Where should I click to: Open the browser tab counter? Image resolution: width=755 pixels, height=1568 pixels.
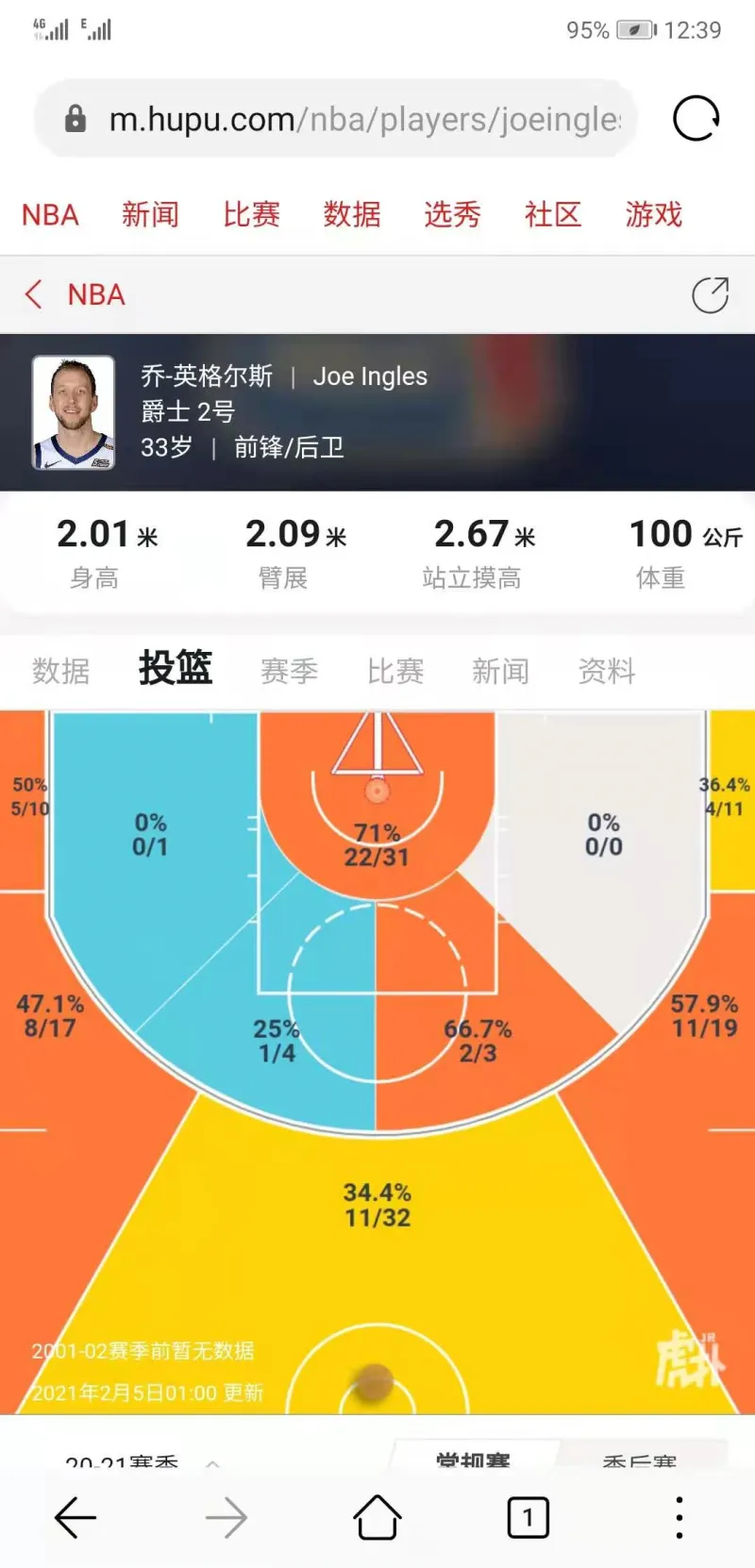[x=527, y=1517]
